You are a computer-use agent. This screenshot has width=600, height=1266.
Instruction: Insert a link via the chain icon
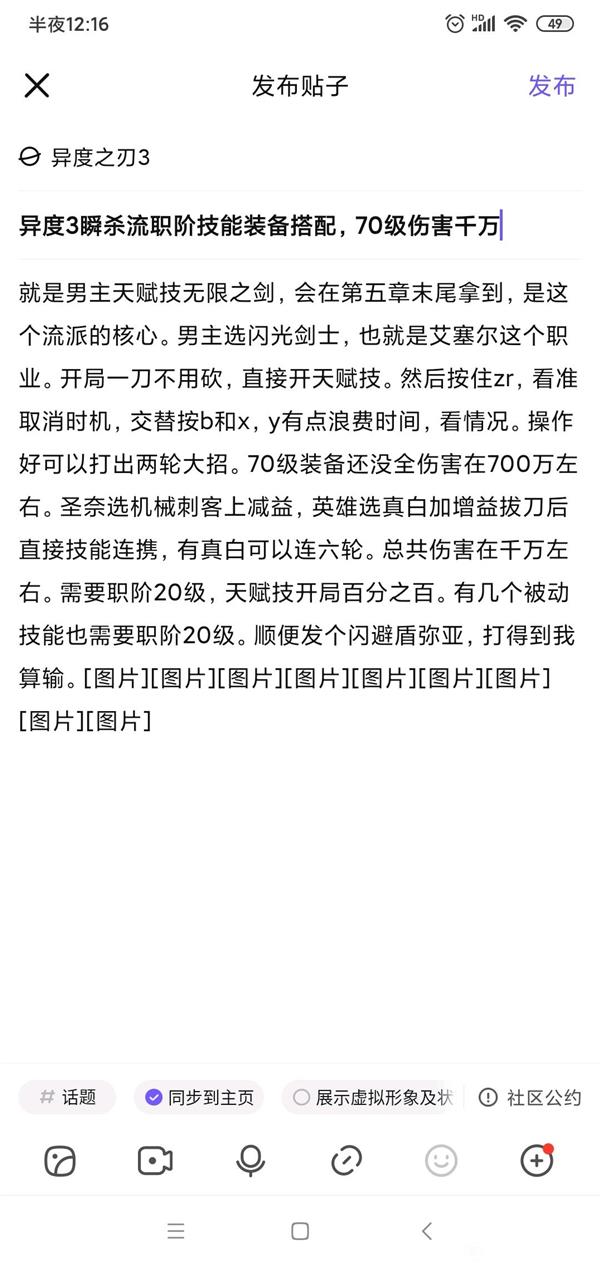346,1160
